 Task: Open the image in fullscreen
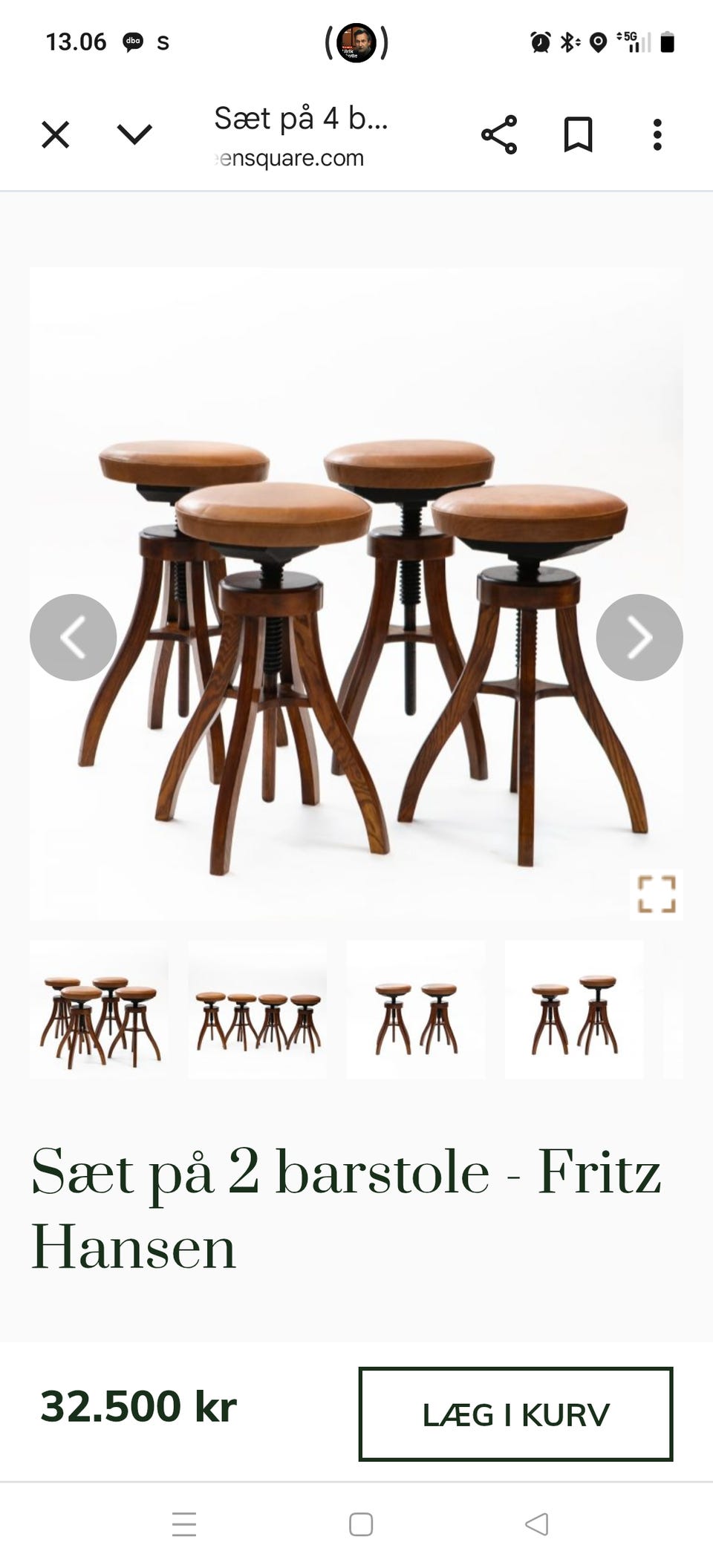pos(657,894)
